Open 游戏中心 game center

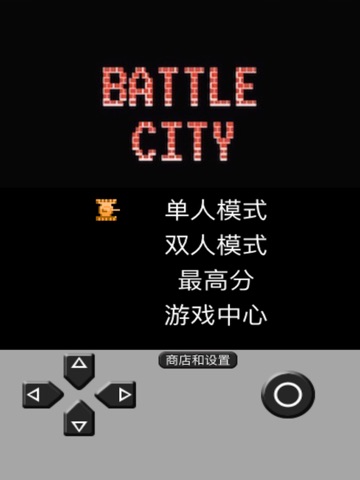[x=216, y=315]
